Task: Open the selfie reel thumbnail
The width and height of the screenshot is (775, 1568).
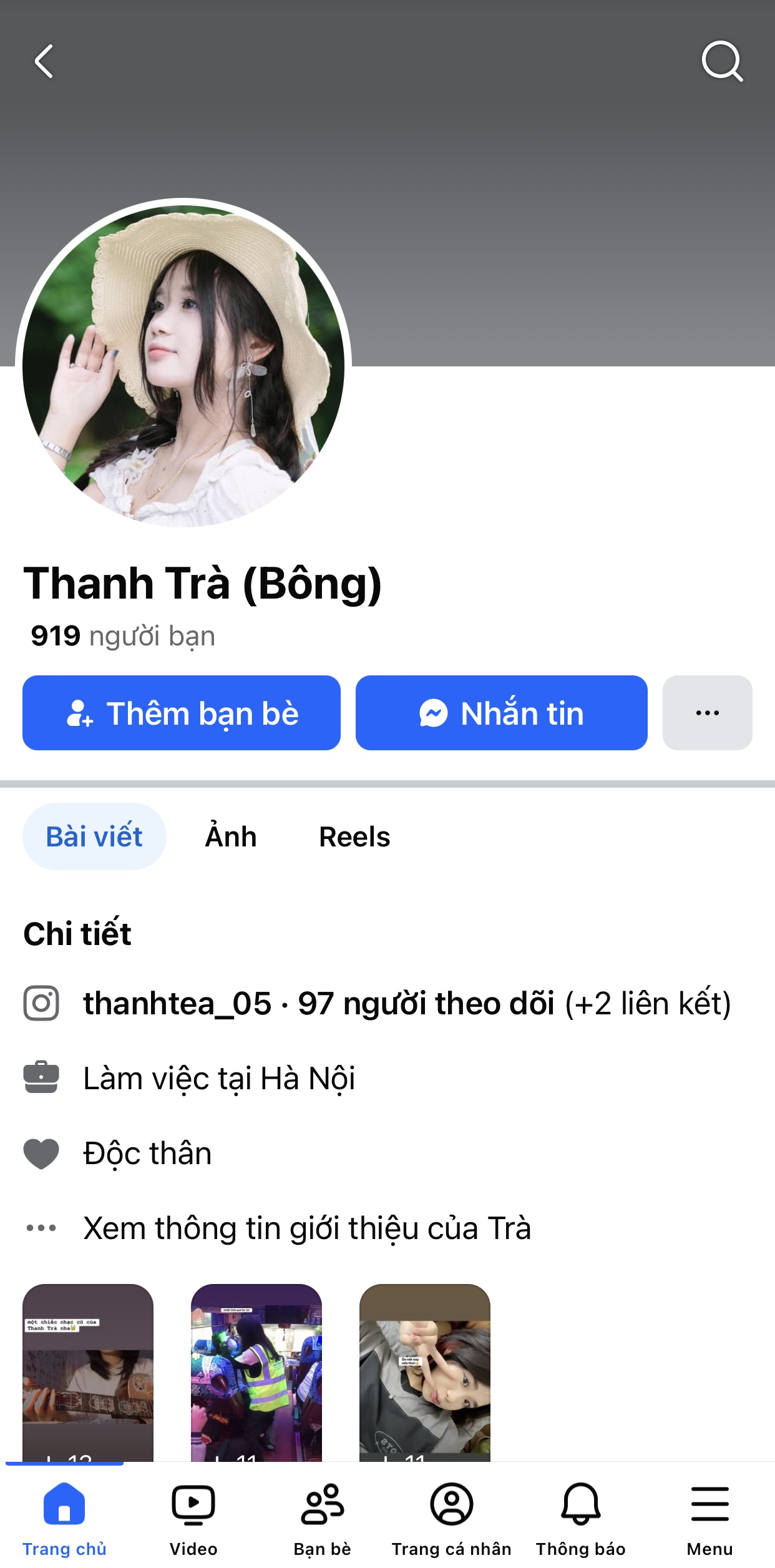Action: [425, 1373]
